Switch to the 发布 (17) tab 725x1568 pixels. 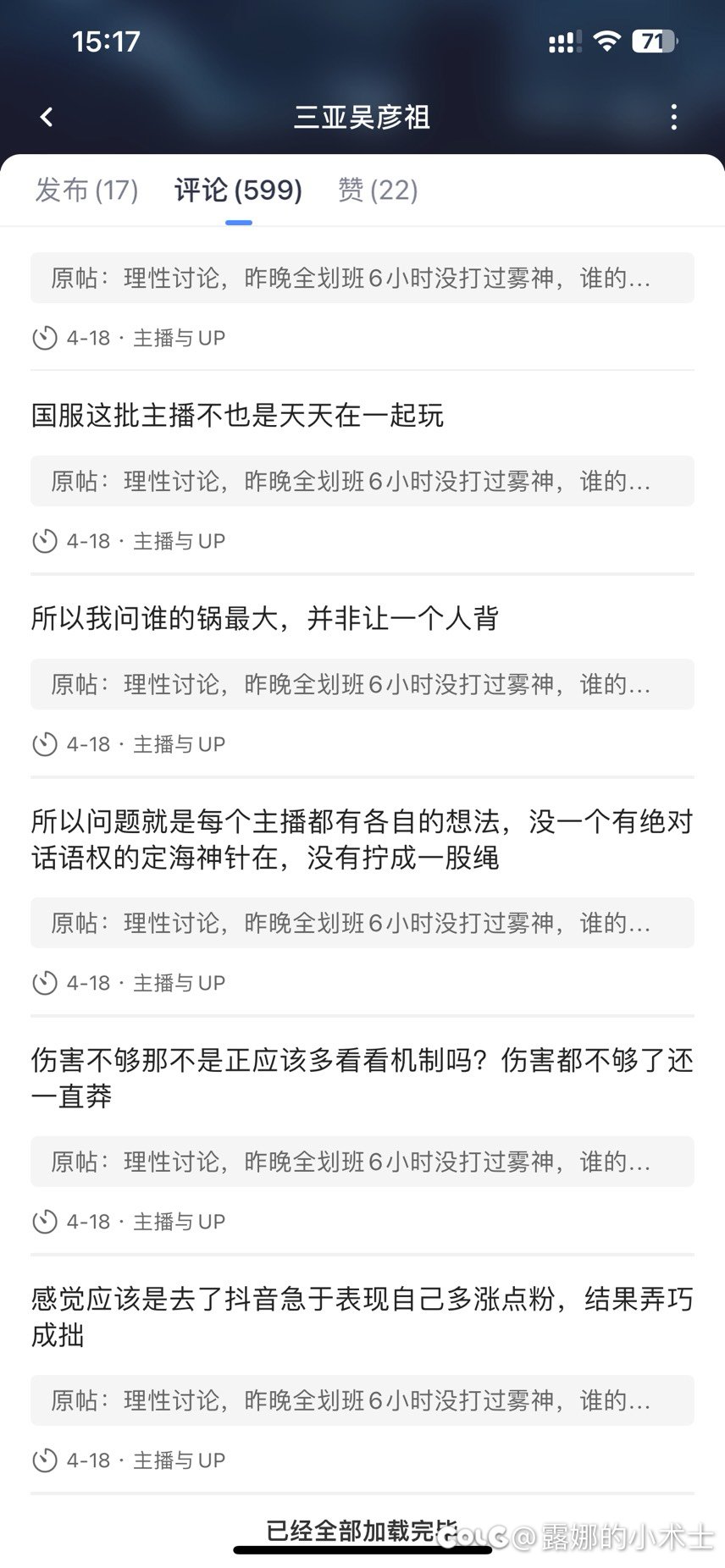86,190
